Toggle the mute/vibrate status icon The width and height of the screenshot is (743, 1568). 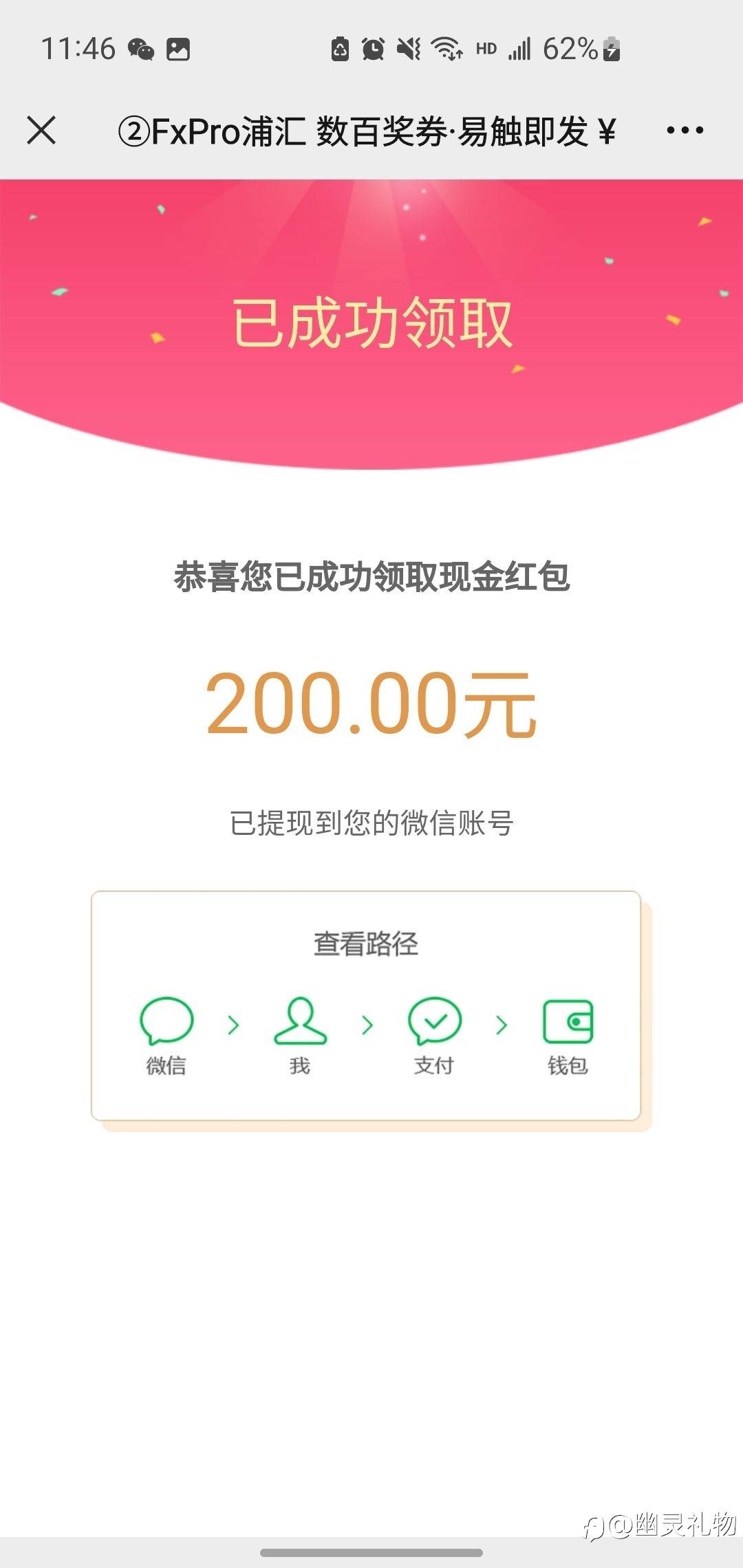(408, 48)
